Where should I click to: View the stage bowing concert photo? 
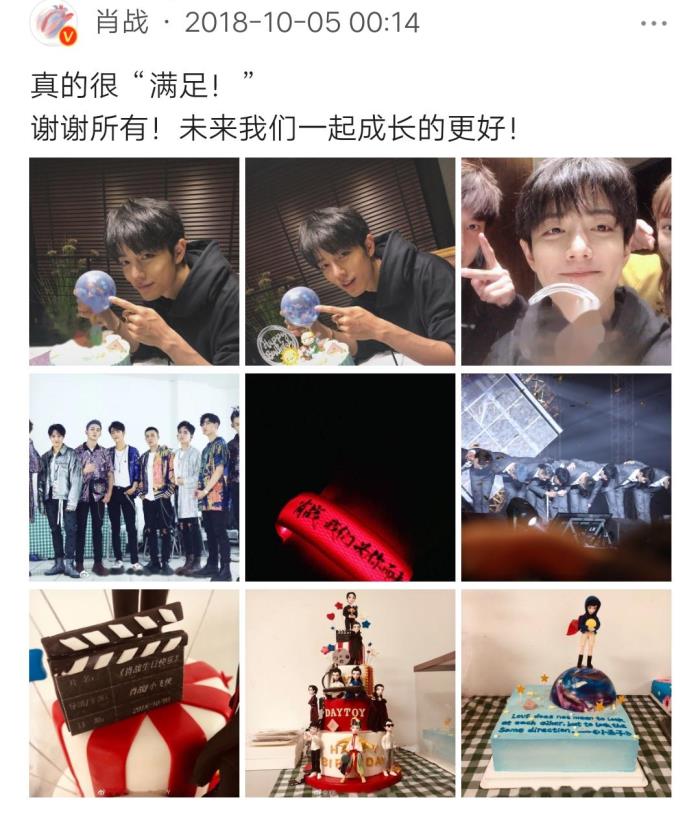tap(566, 478)
